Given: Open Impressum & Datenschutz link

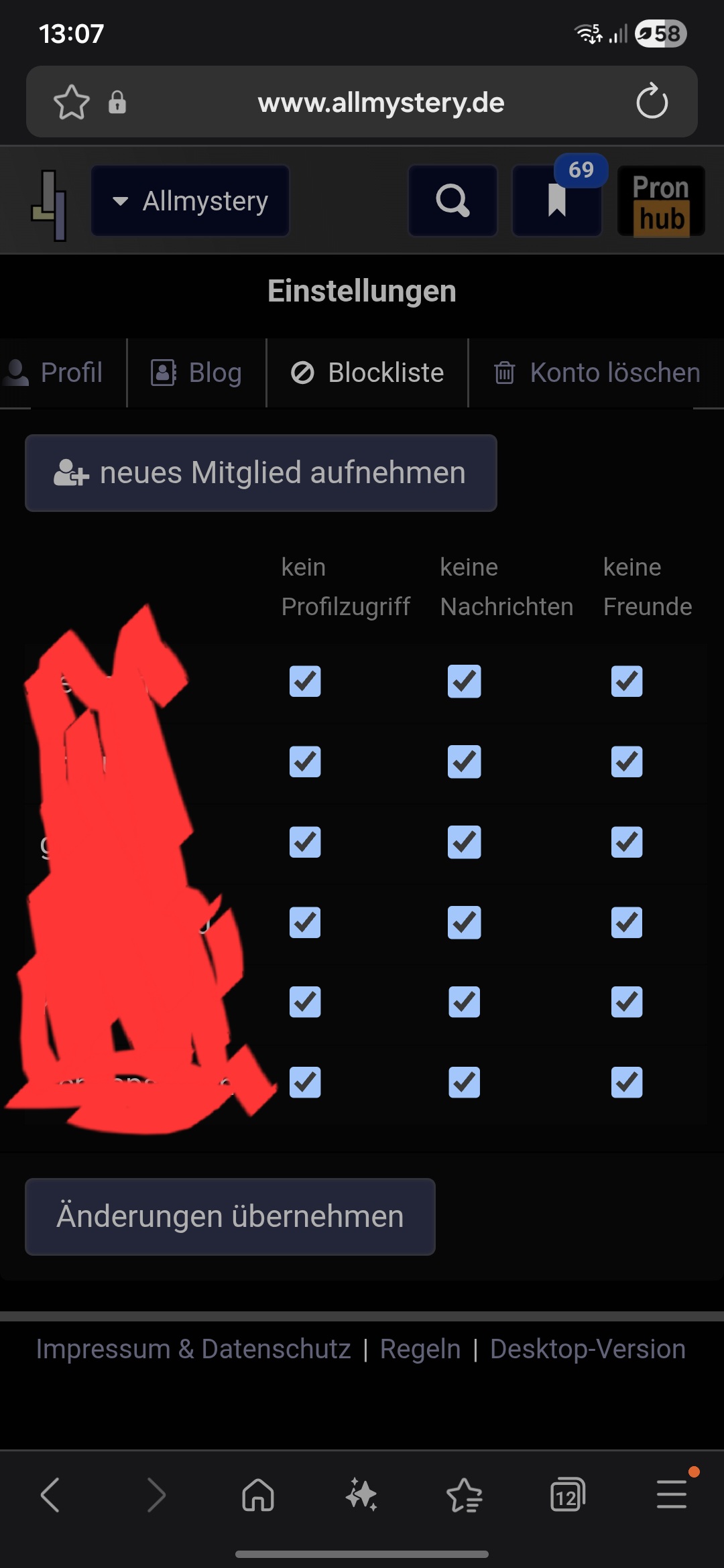Looking at the screenshot, I should pyautogui.click(x=193, y=1349).
